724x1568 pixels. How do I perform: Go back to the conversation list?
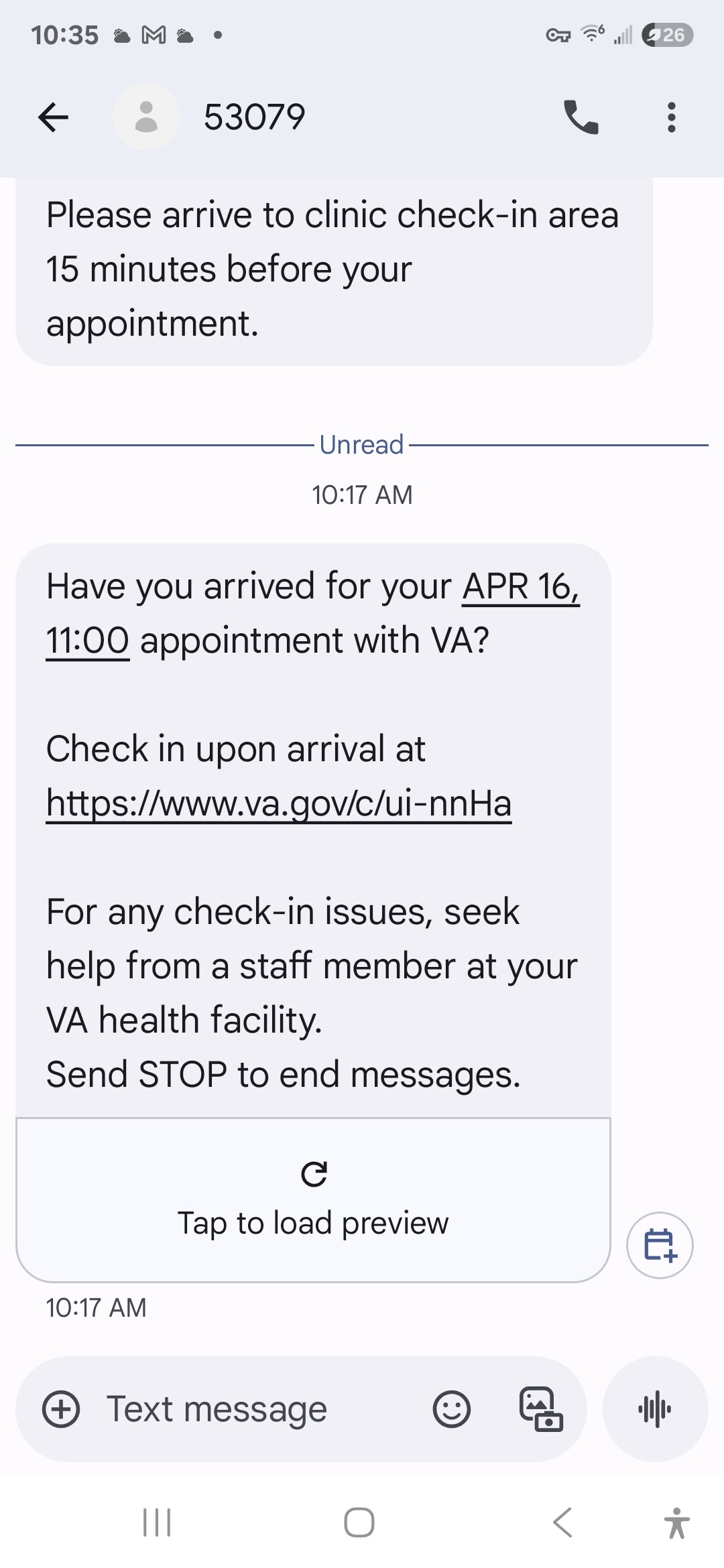click(54, 118)
